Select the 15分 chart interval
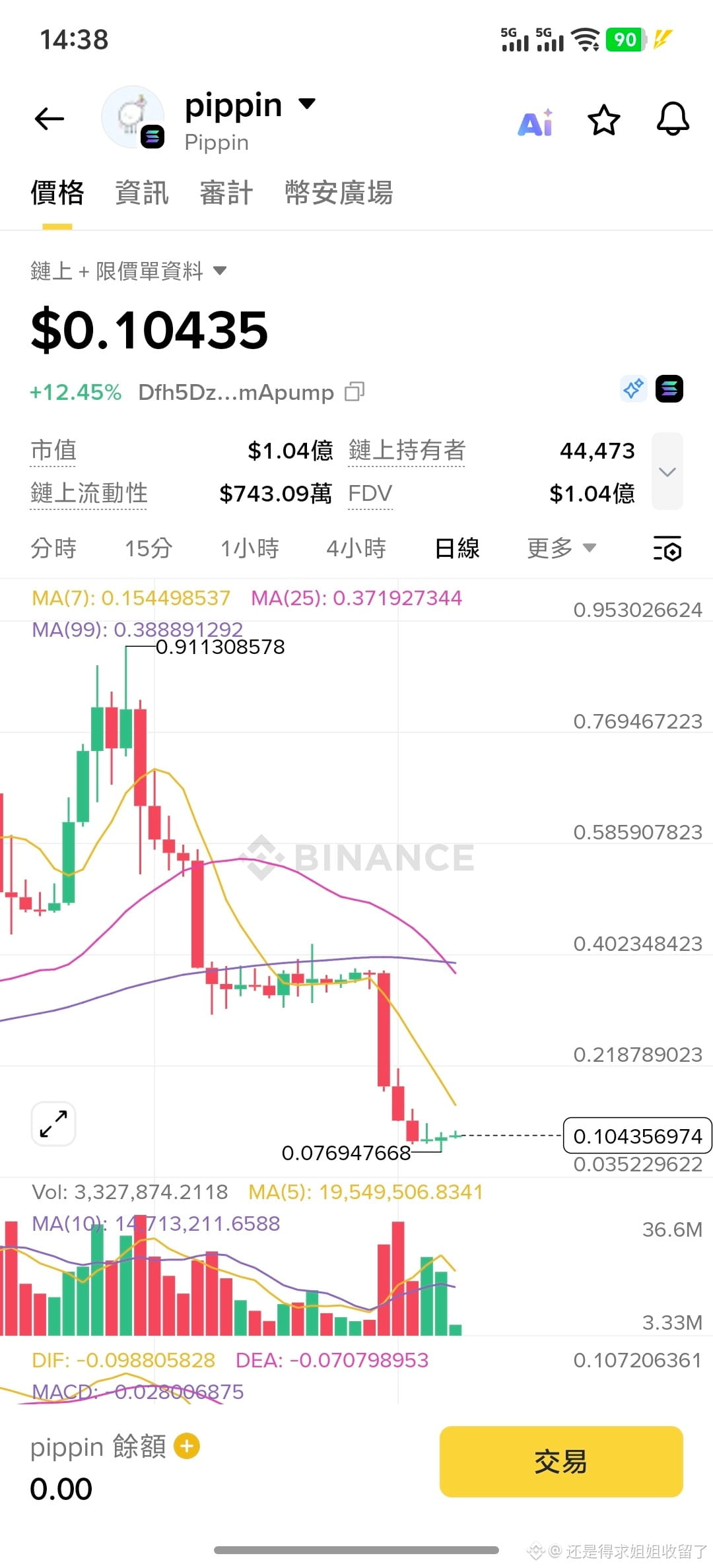 click(149, 548)
